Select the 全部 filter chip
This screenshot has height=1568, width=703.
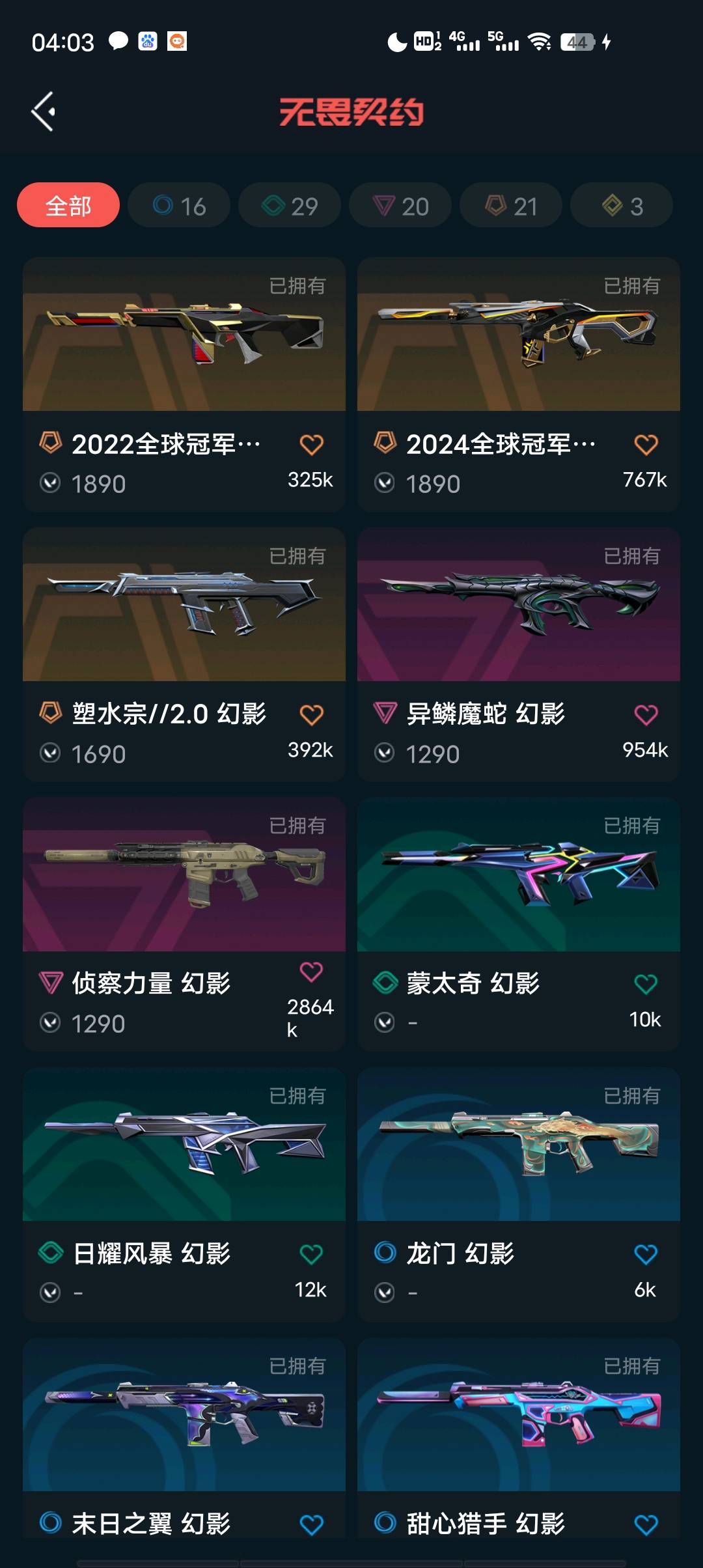[68, 205]
